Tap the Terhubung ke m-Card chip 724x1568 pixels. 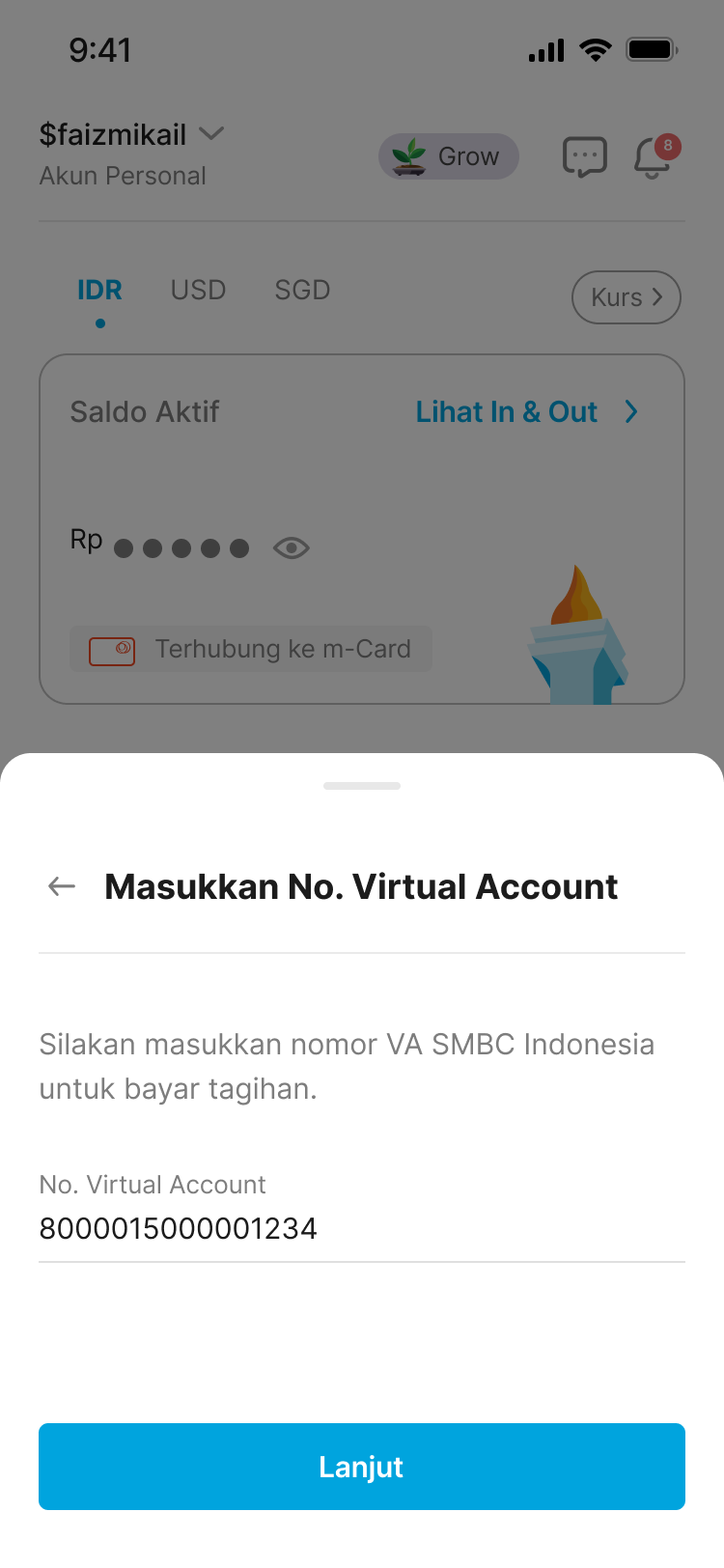251,649
